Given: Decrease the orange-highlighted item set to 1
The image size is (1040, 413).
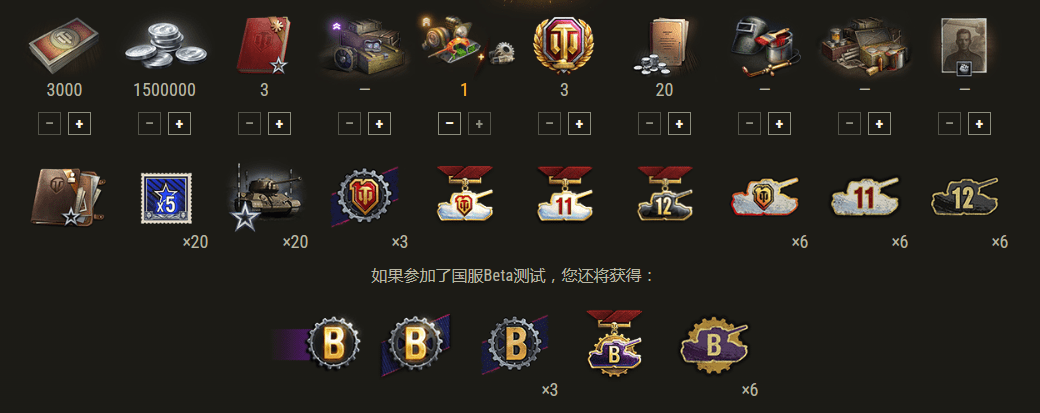Looking at the screenshot, I should (449, 124).
